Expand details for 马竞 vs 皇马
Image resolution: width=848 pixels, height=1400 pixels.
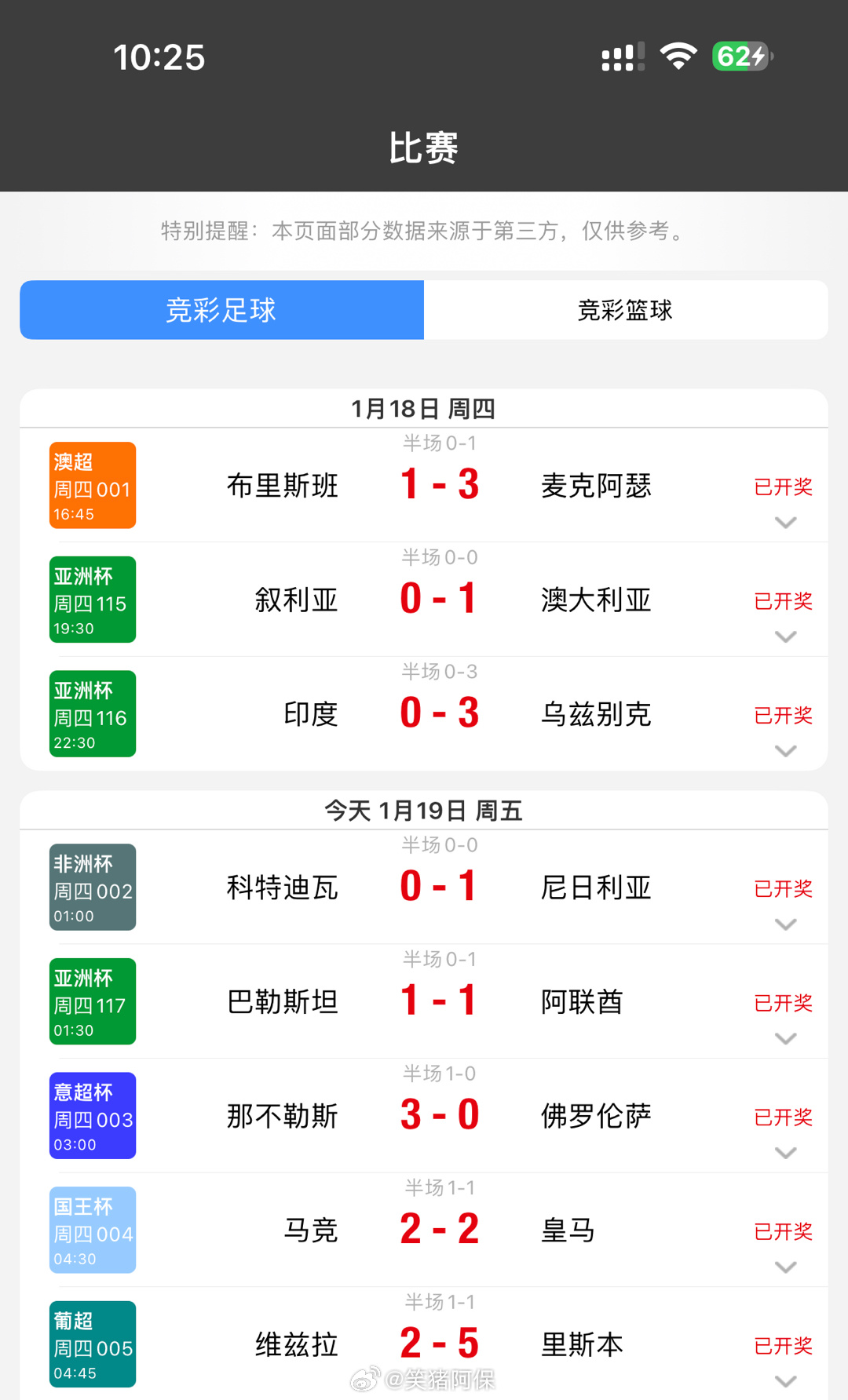(785, 1267)
